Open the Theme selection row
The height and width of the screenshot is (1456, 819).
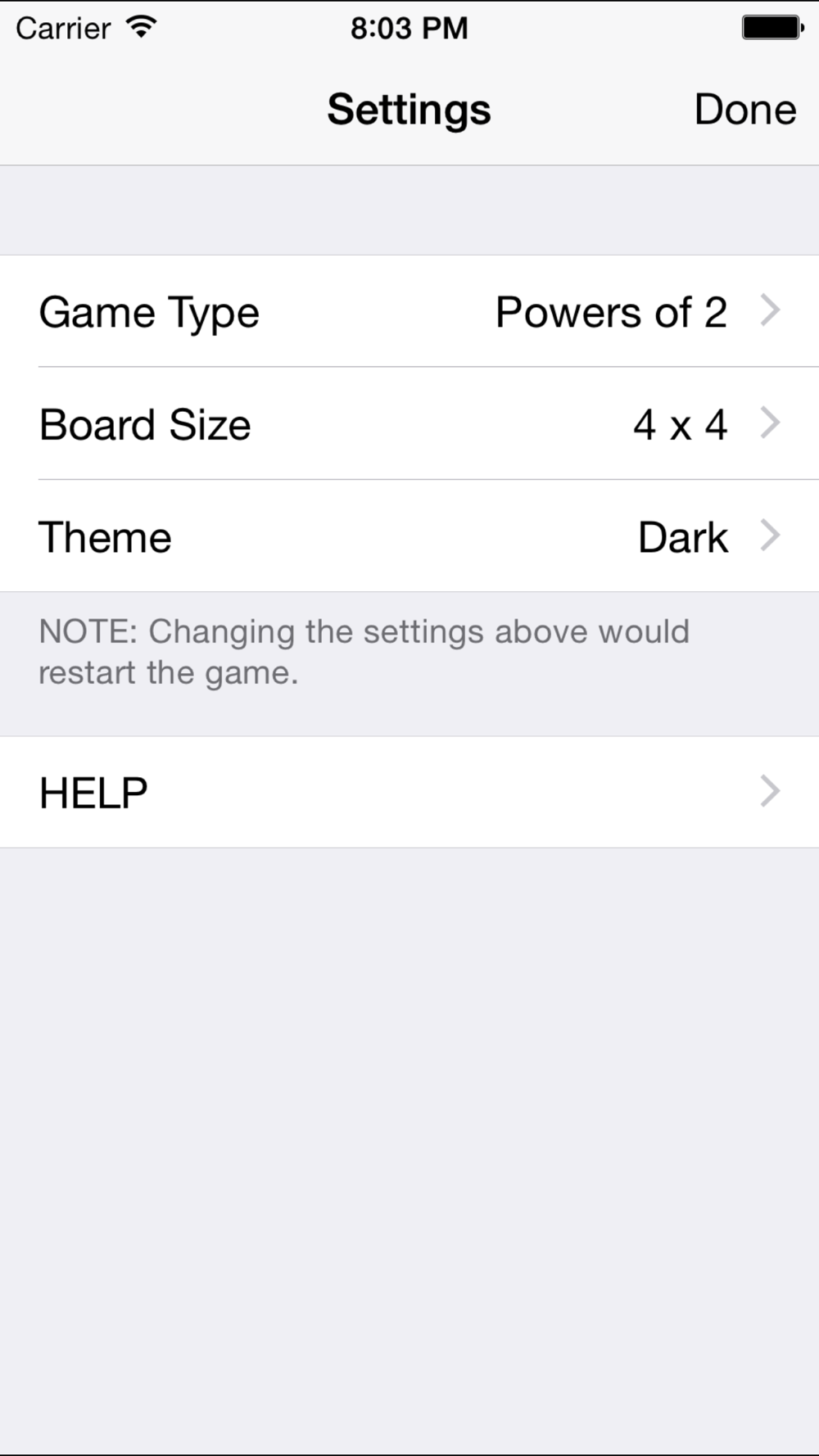pyautogui.click(x=409, y=536)
